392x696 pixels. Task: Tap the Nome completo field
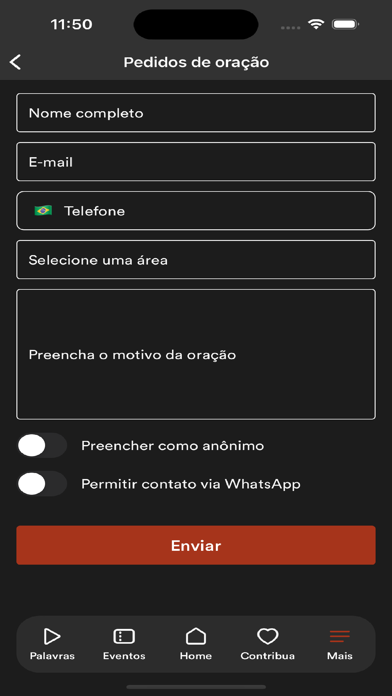[x=196, y=113]
